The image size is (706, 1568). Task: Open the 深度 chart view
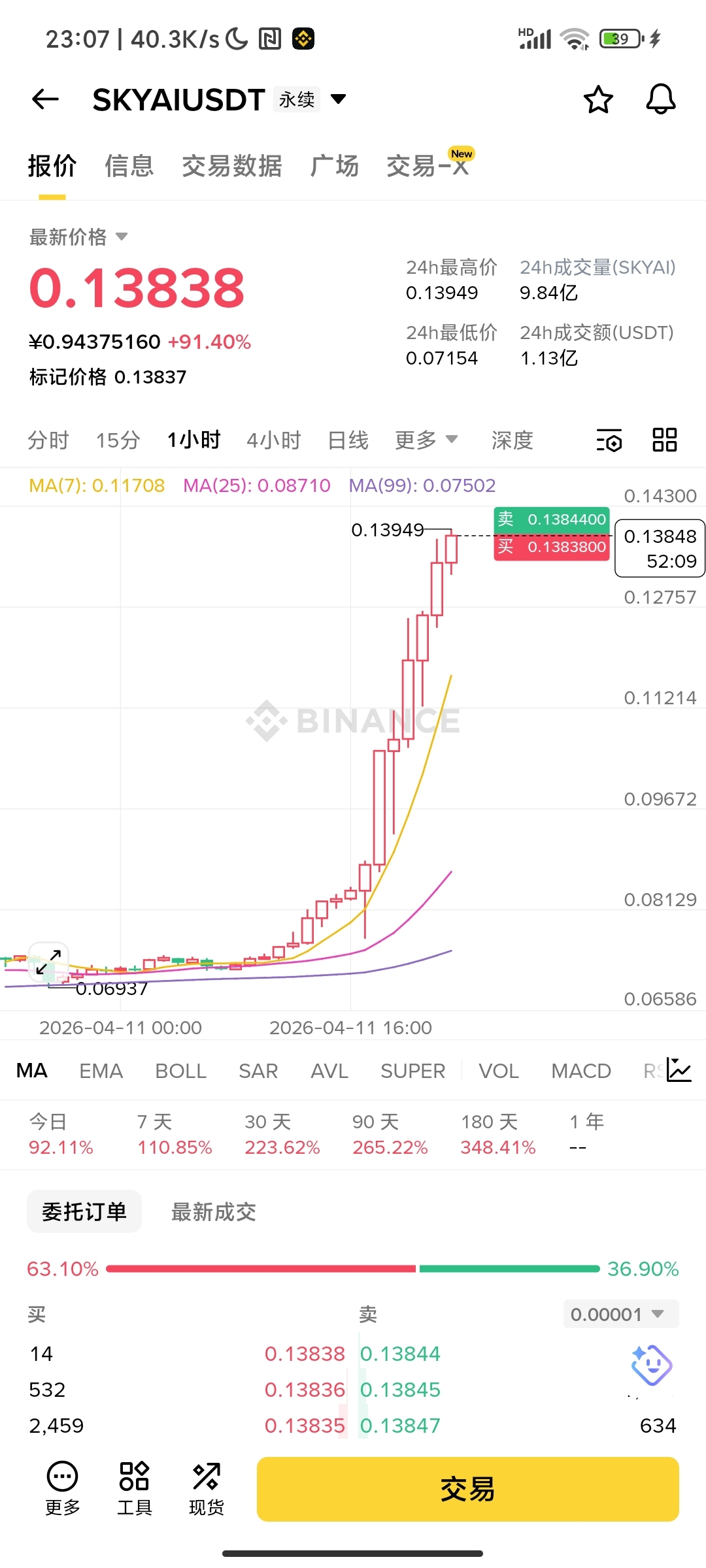(x=512, y=440)
